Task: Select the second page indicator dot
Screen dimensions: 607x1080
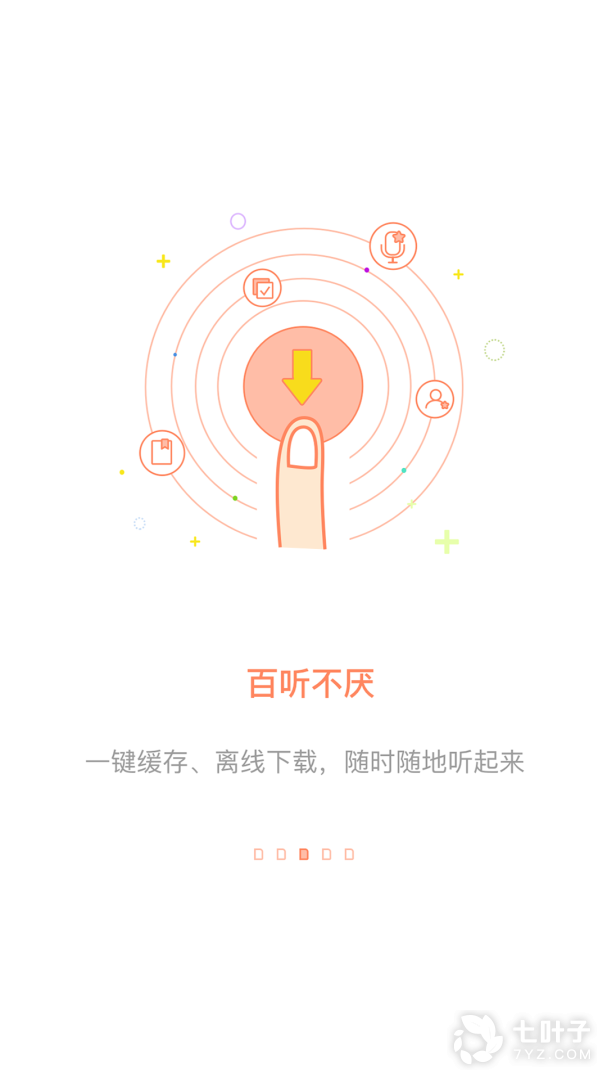Action: [281, 854]
